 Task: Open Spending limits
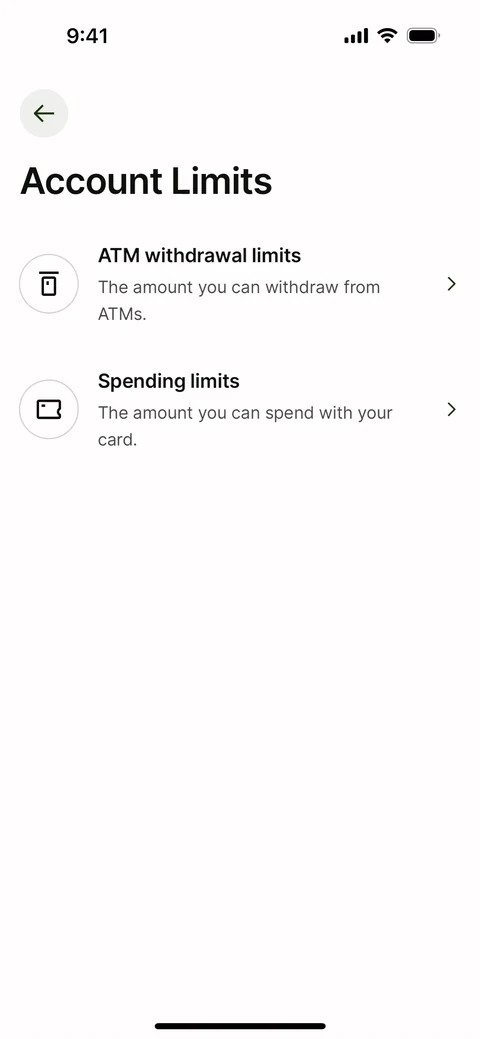[240, 410]
